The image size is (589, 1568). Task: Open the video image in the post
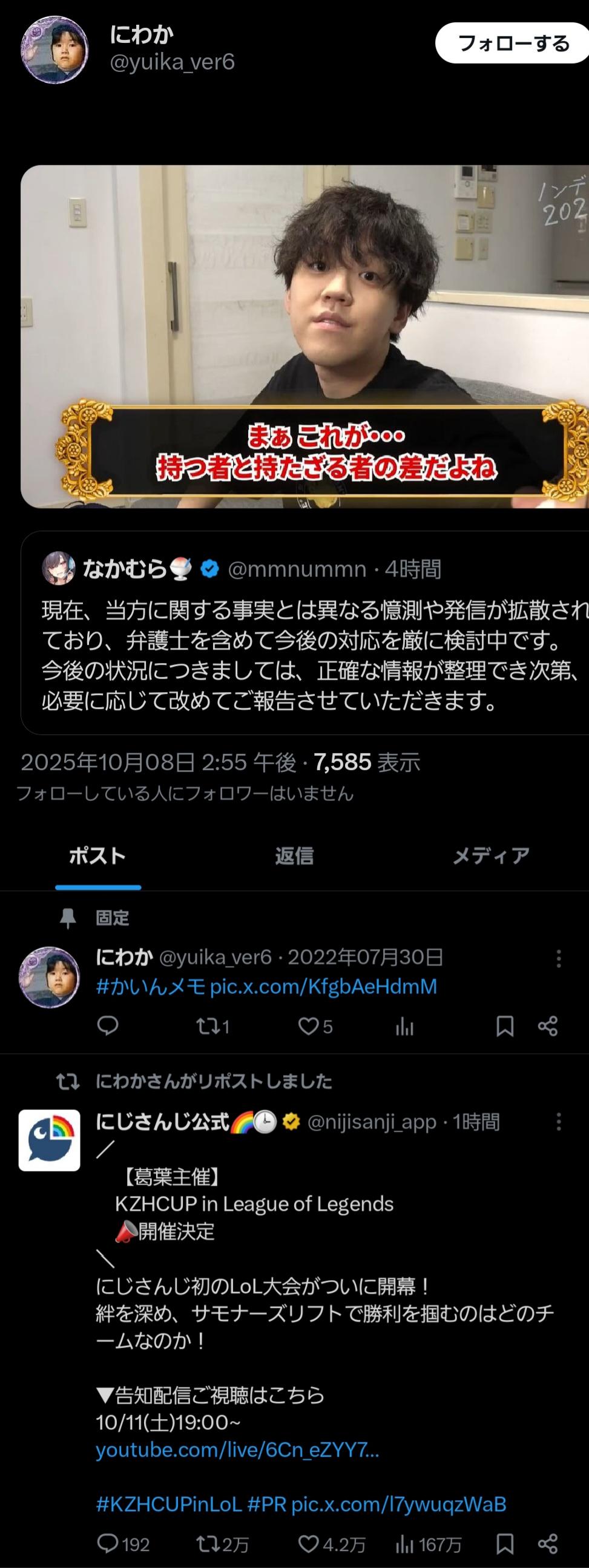tap(304, 336)
